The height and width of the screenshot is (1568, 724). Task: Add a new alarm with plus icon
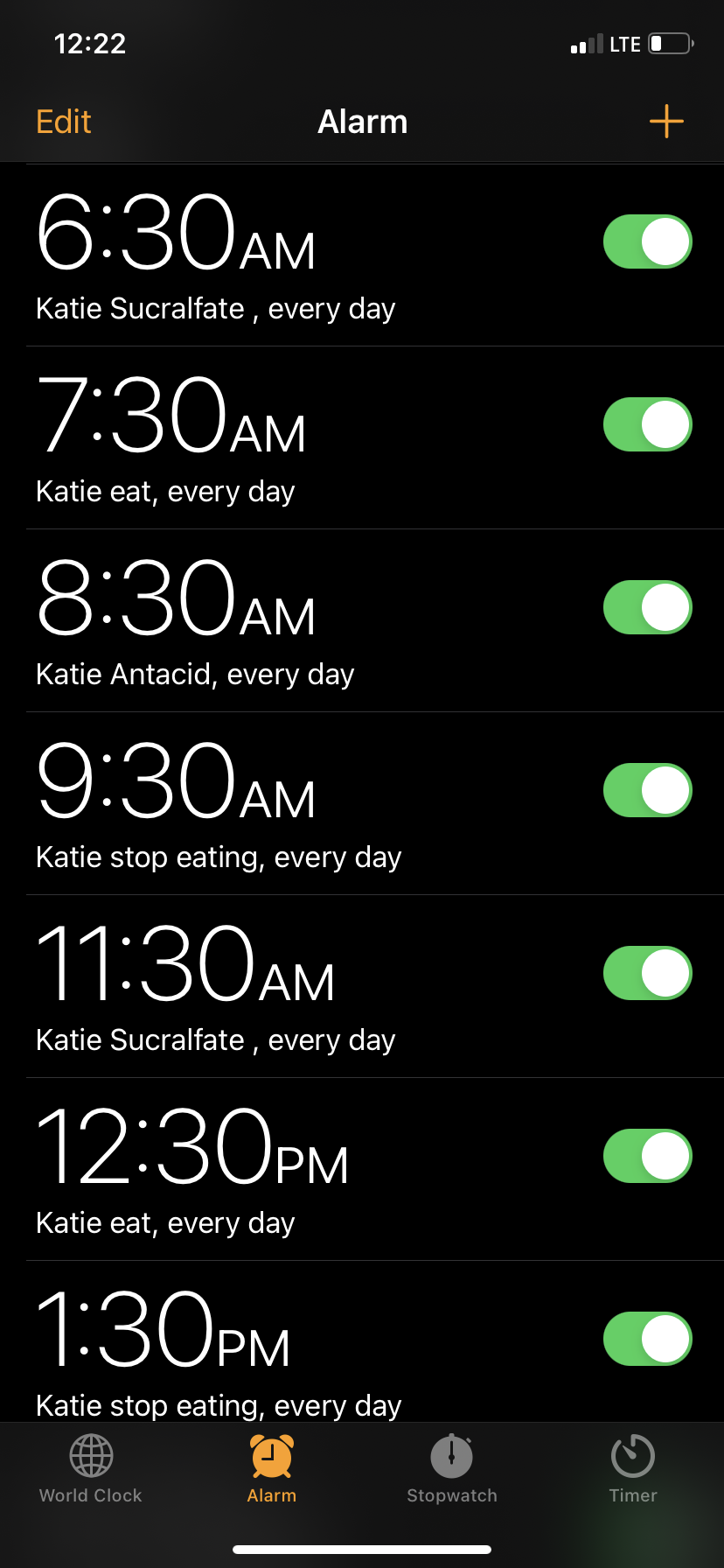pyautogui.click(x=666, y=122)
